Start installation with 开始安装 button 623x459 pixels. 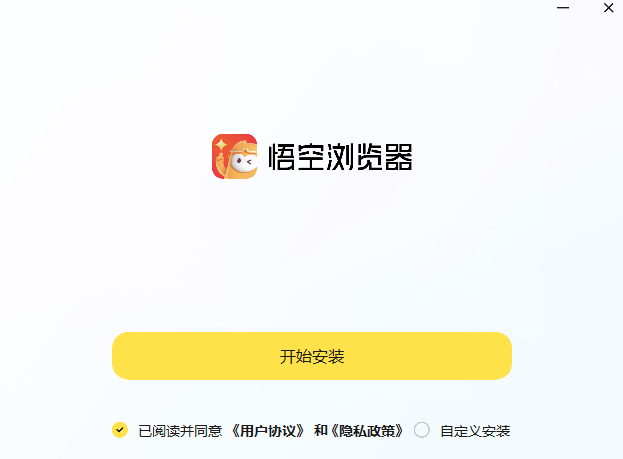pos(311,356)
